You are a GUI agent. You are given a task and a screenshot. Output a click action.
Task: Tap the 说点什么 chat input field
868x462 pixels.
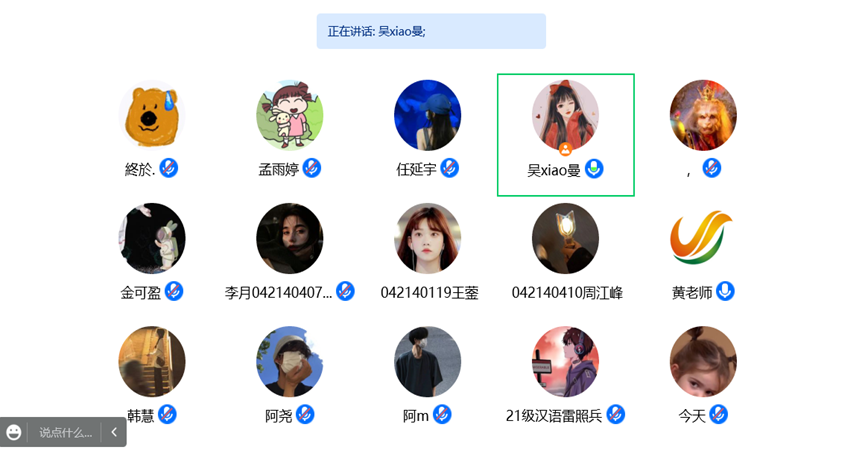tap(65, 432)
